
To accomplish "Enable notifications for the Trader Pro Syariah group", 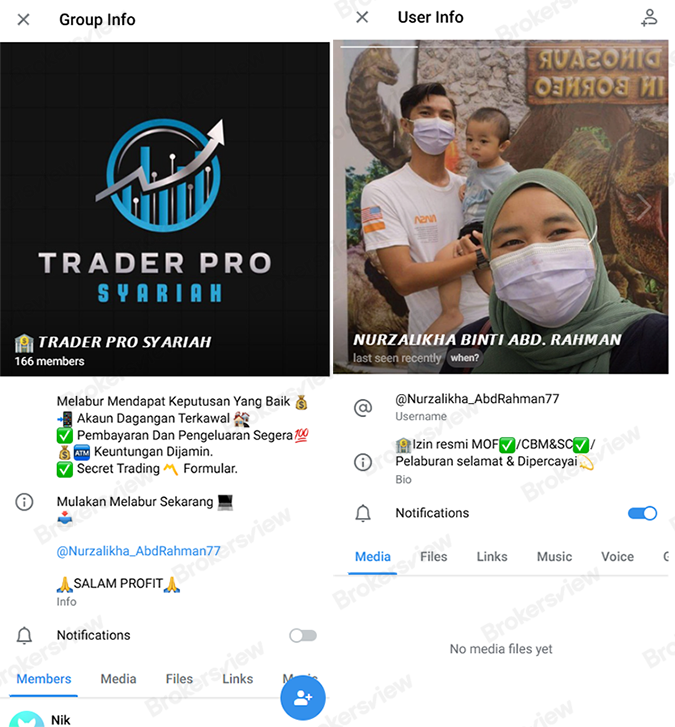I will coord(302,635).
